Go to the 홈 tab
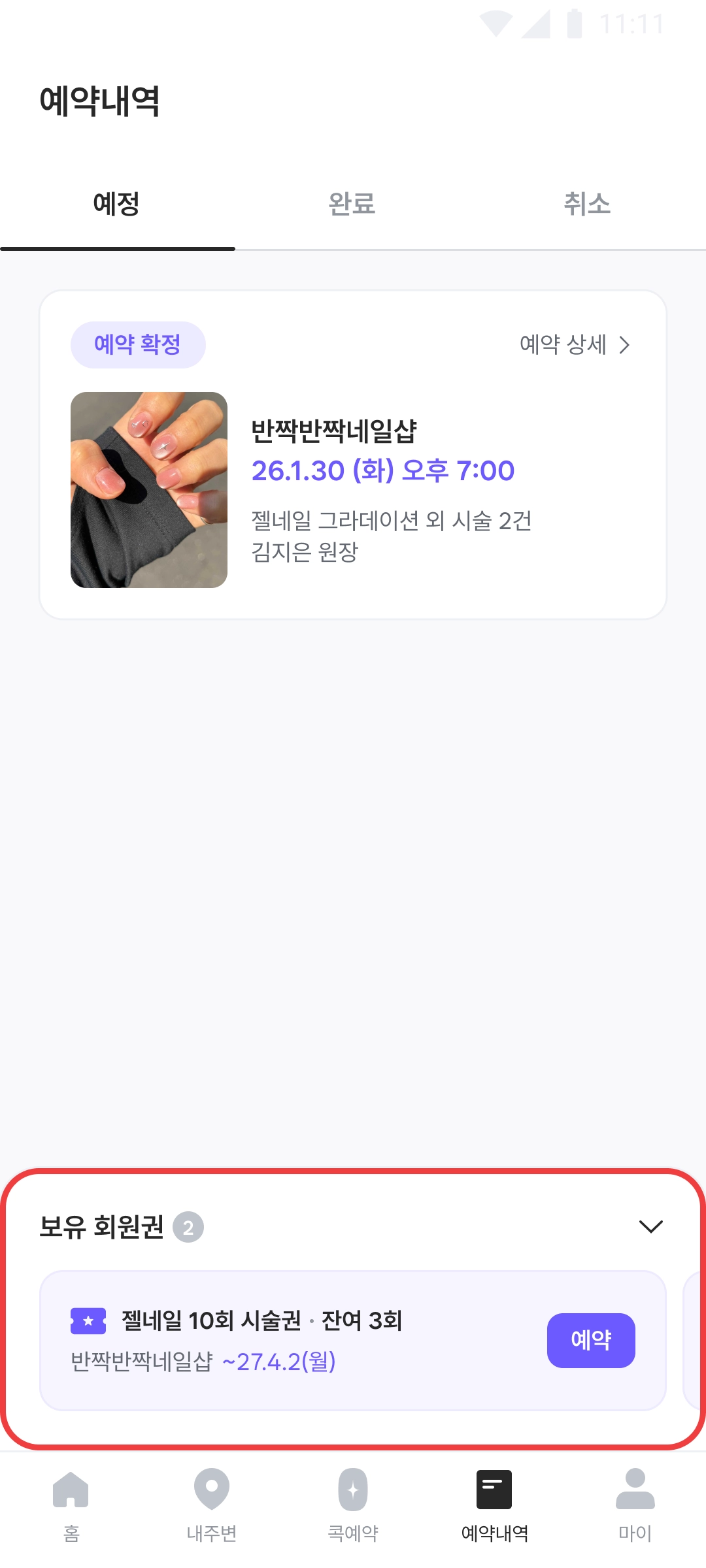This screenshot has width=706, height=1568. (x=71, y=1505)
